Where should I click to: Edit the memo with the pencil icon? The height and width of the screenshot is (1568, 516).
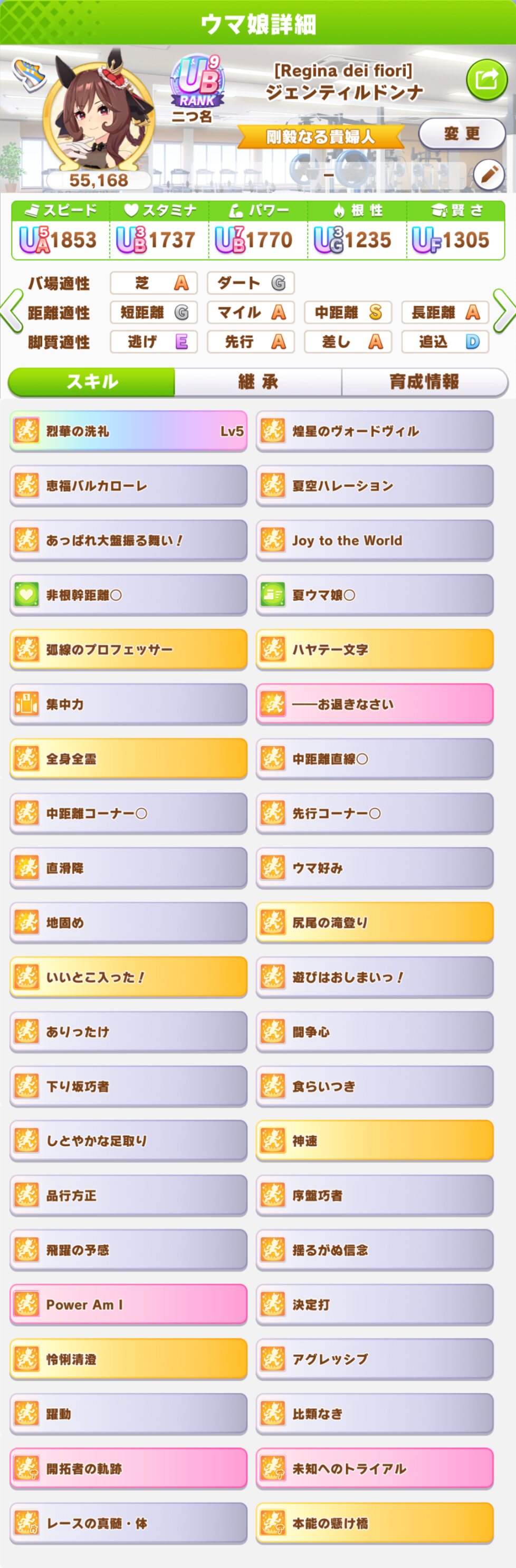pos(489,175)
